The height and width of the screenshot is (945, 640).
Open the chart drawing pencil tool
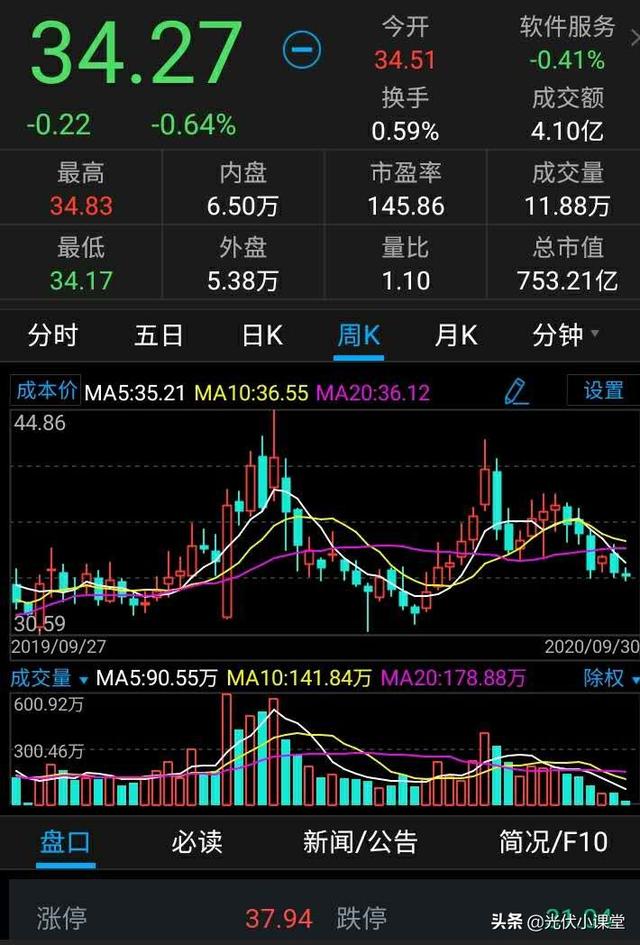click(x=516, y=391)
